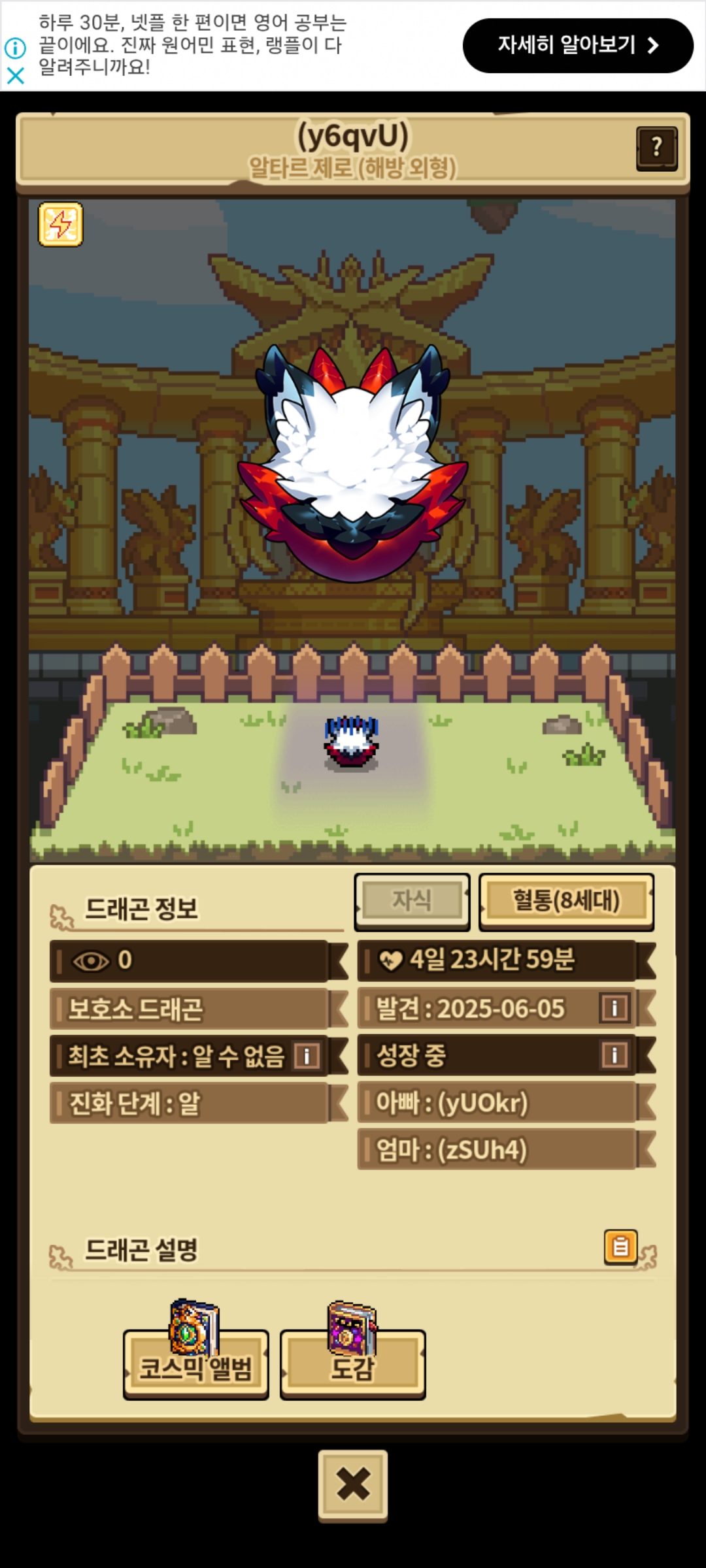
Task: Tap the lightning bolt icon
Action: point(61,225)
